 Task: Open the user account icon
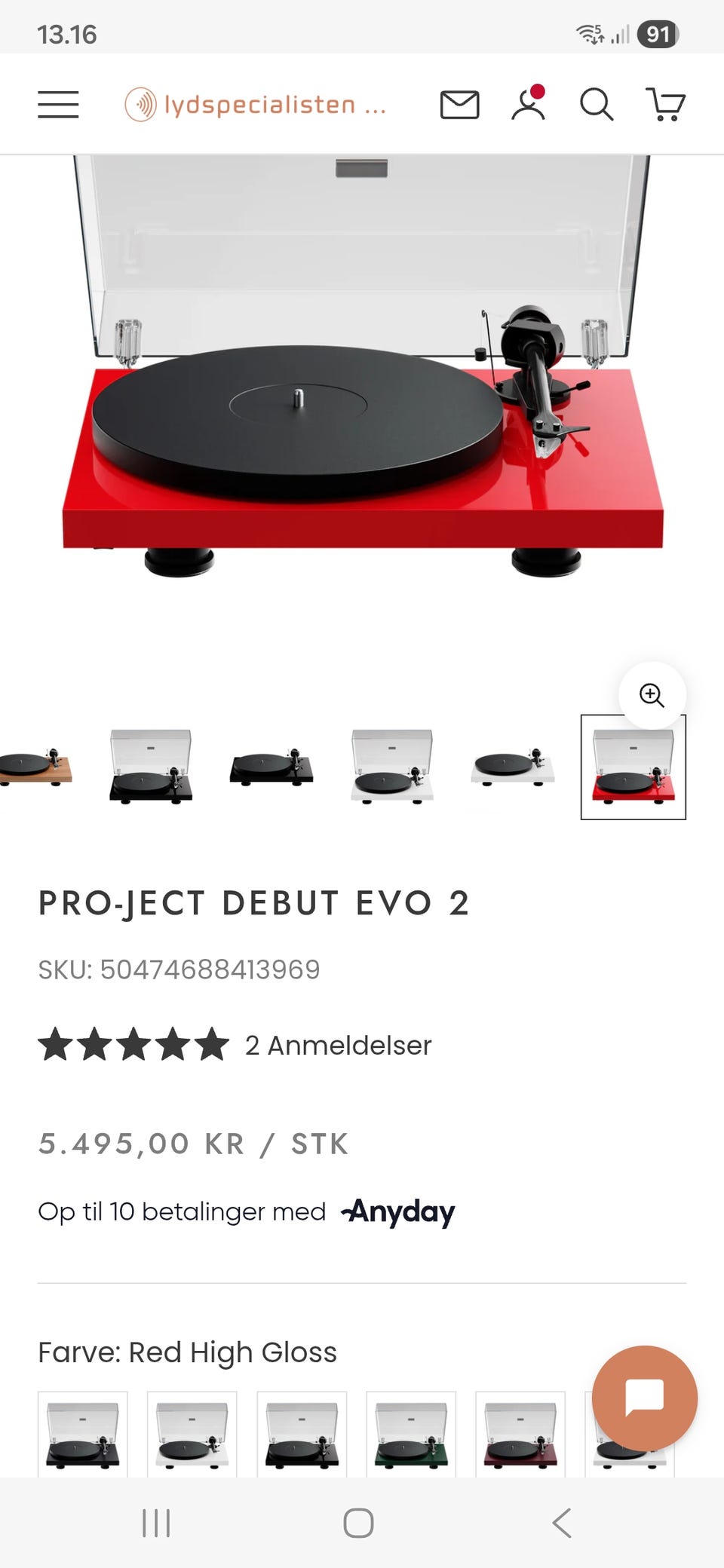(528, 103)
